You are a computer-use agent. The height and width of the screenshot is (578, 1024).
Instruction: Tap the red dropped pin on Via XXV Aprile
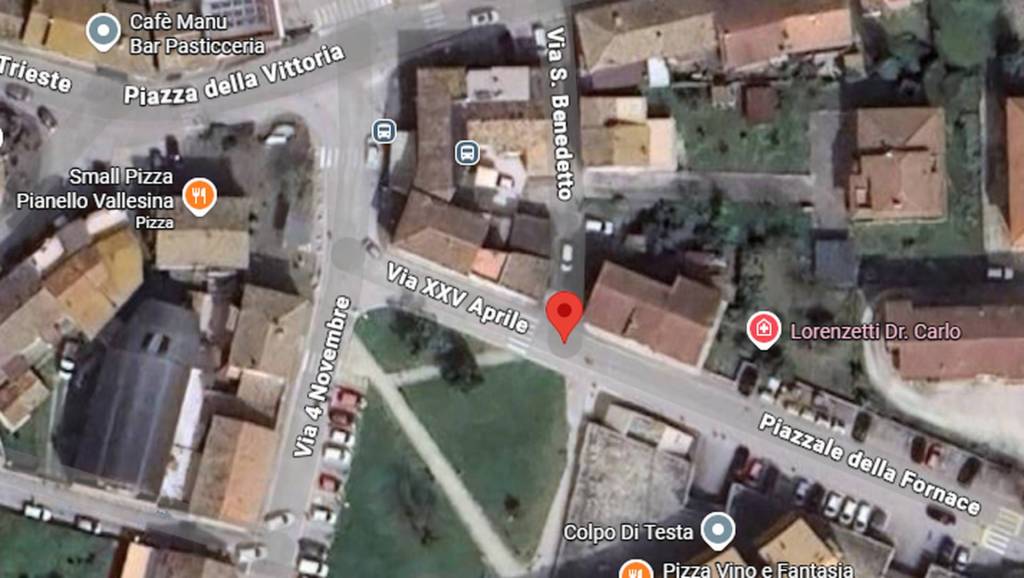565,316
